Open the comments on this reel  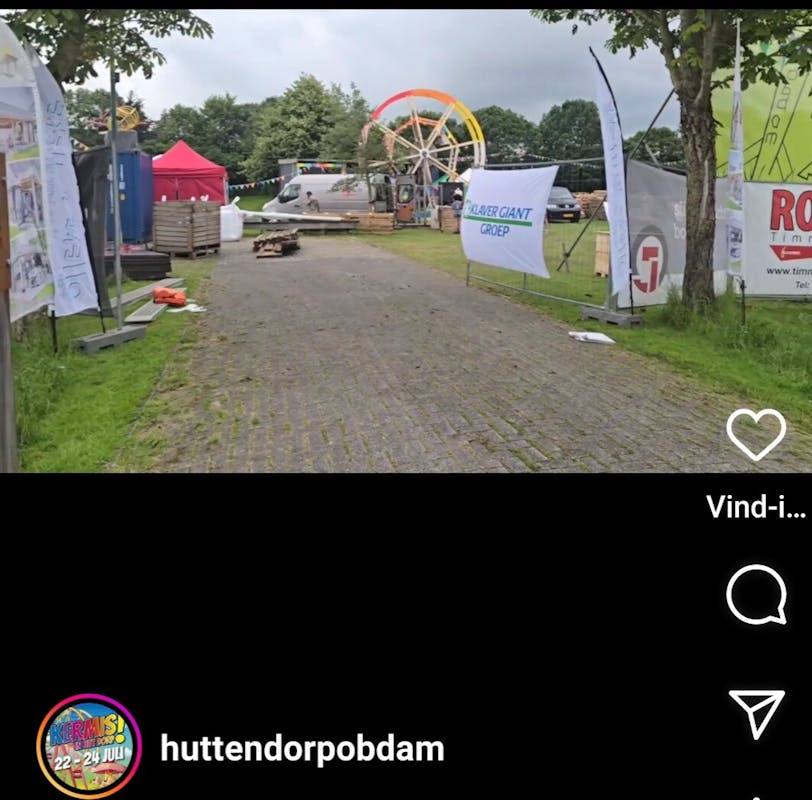click(x=756, y=595)
